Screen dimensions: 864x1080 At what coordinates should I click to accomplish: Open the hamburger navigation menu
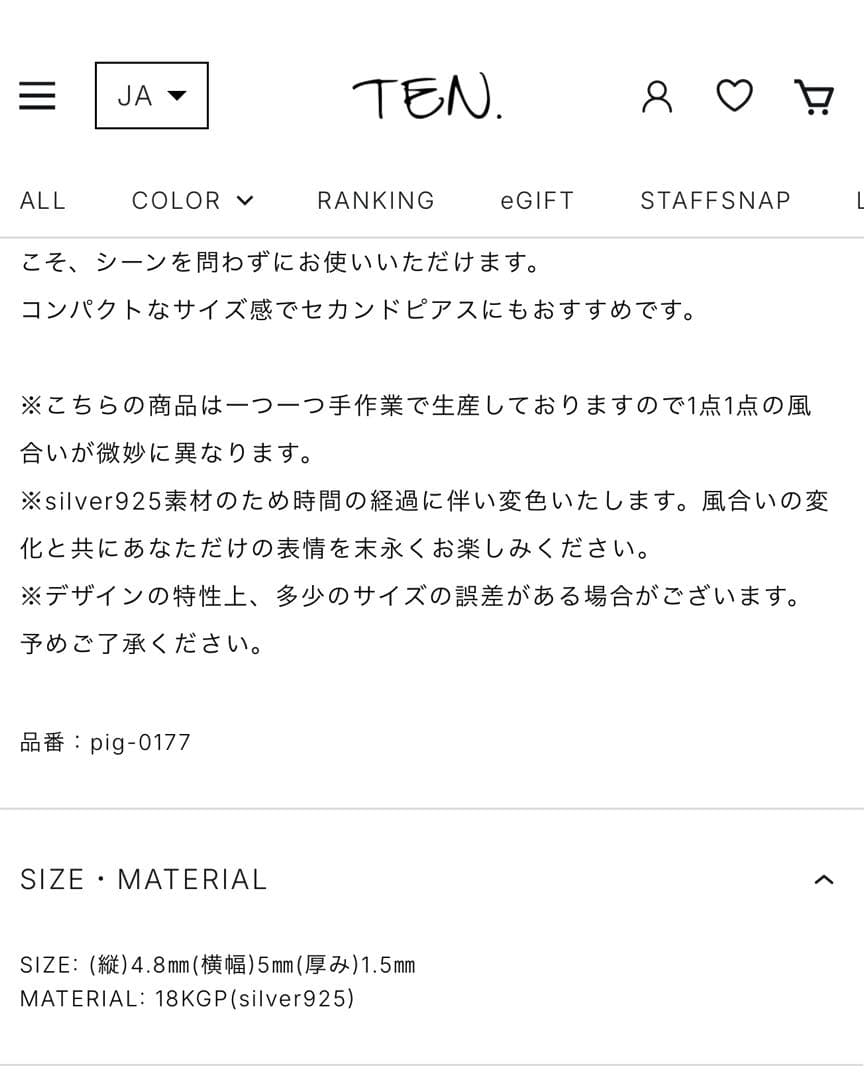click(37, 95)
